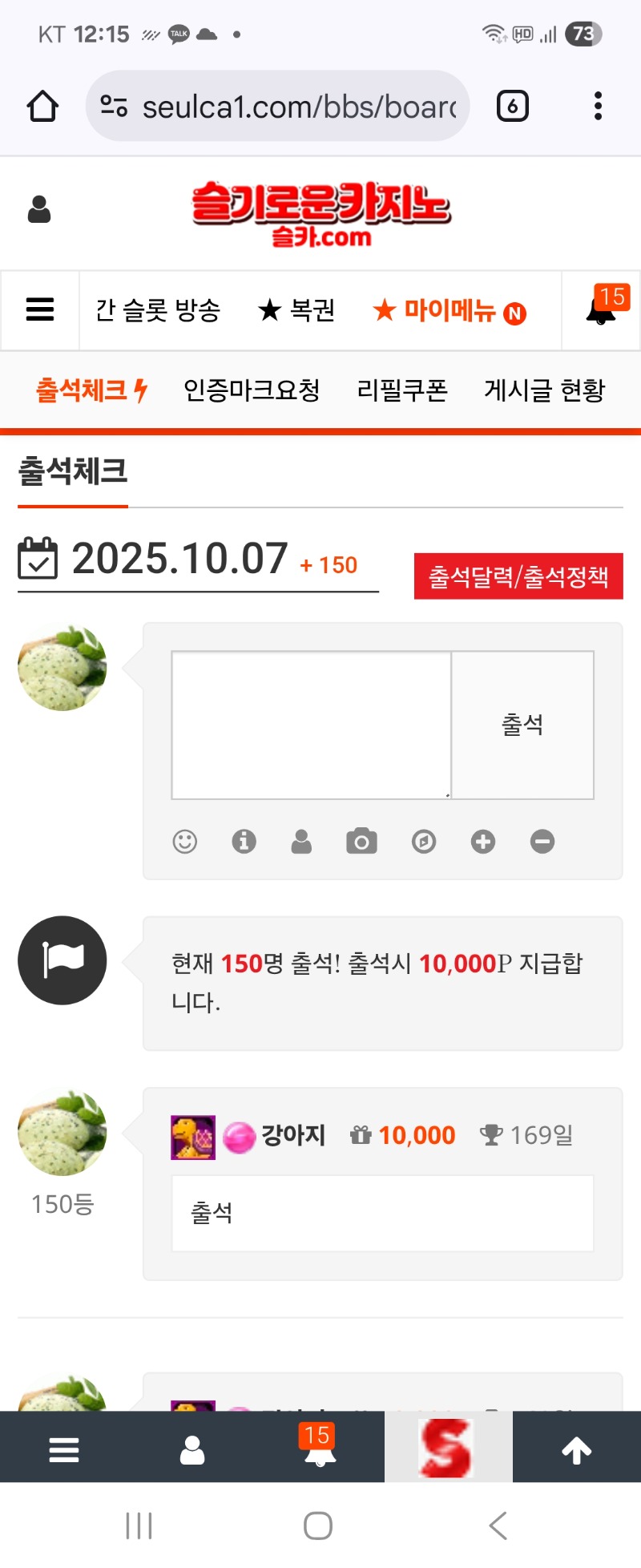Screen dimensions: 641x1568
Task: Open the emoticon smiley picker
Action: (x=185, y=842)
